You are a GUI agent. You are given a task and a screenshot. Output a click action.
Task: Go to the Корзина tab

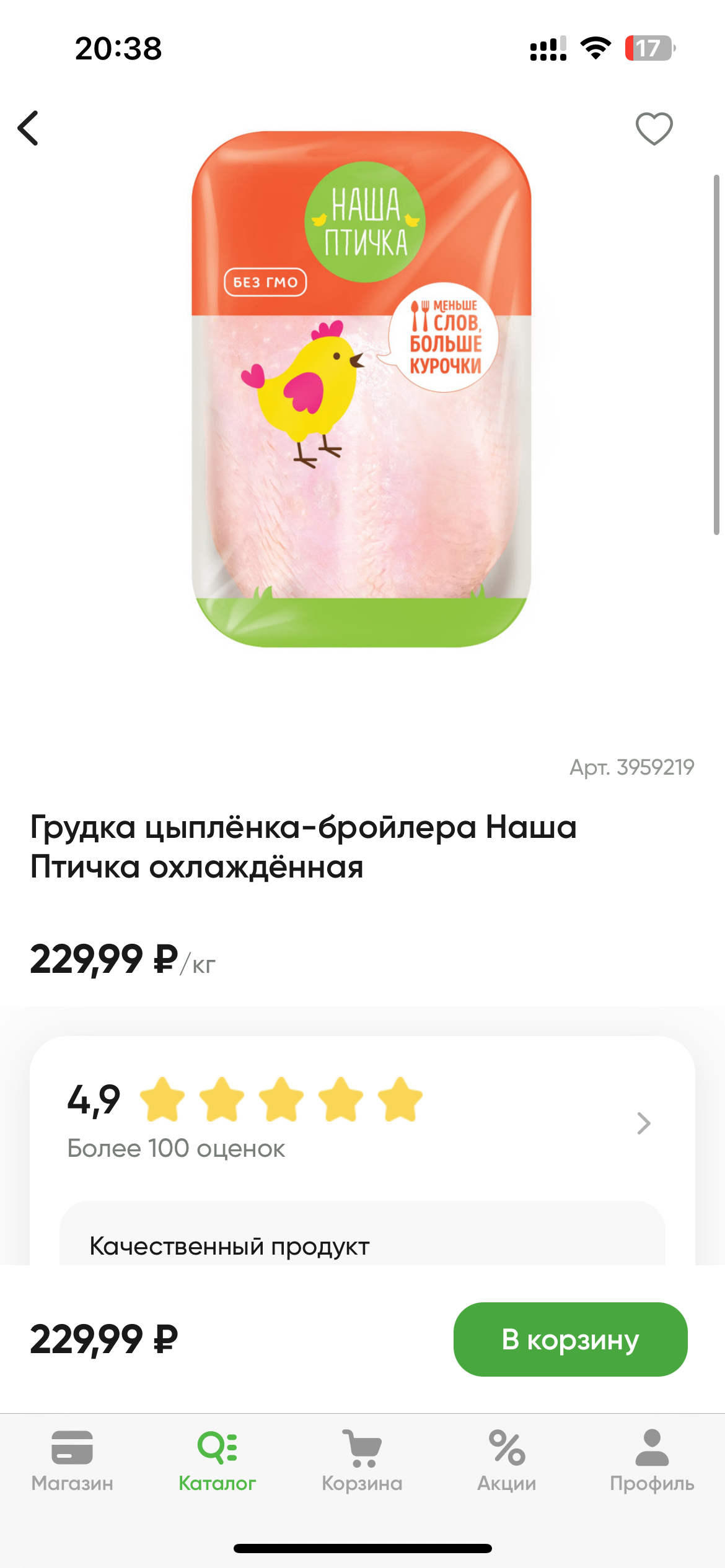[x=362, y=1459]
